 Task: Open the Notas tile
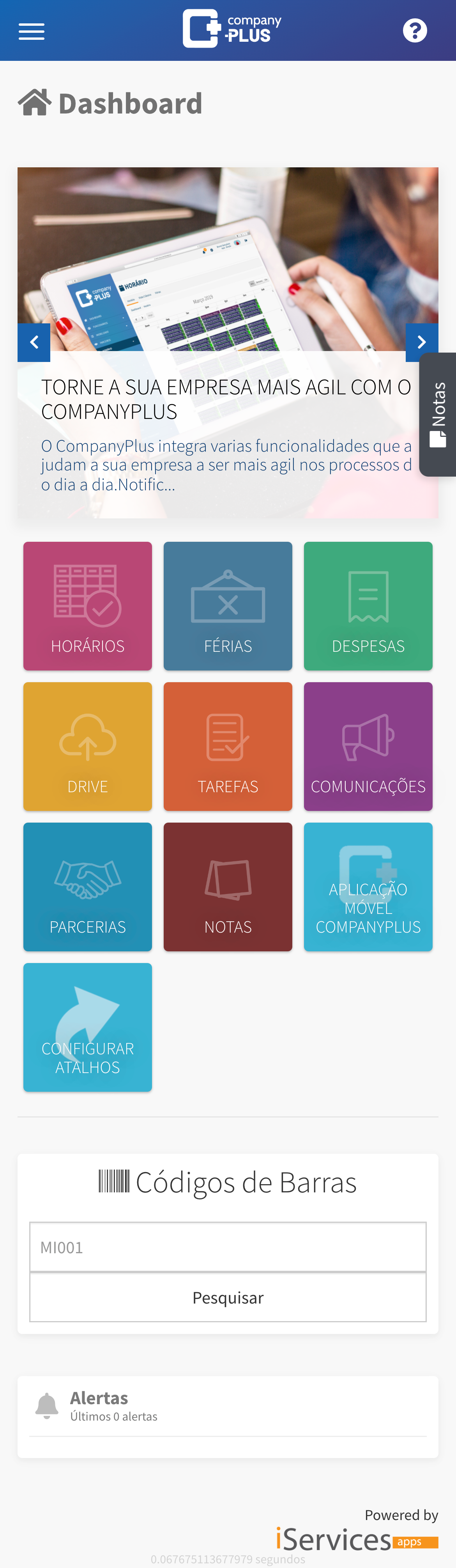pyautogui.click(x=228, y=887)
